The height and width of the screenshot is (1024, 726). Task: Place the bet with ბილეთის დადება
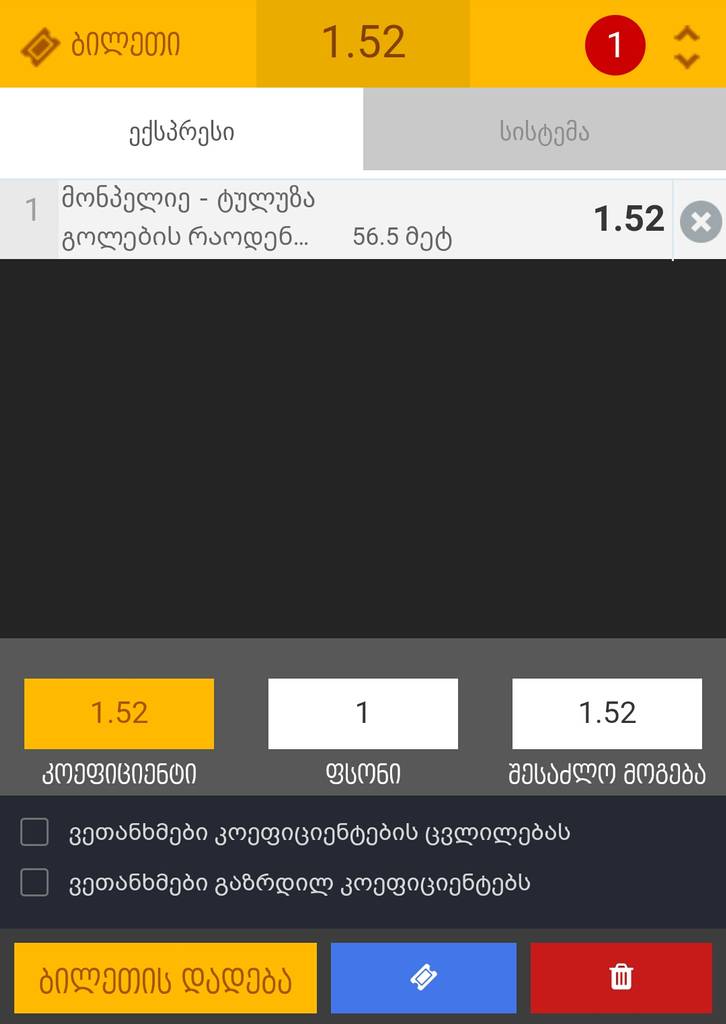[x=165, y=978]
